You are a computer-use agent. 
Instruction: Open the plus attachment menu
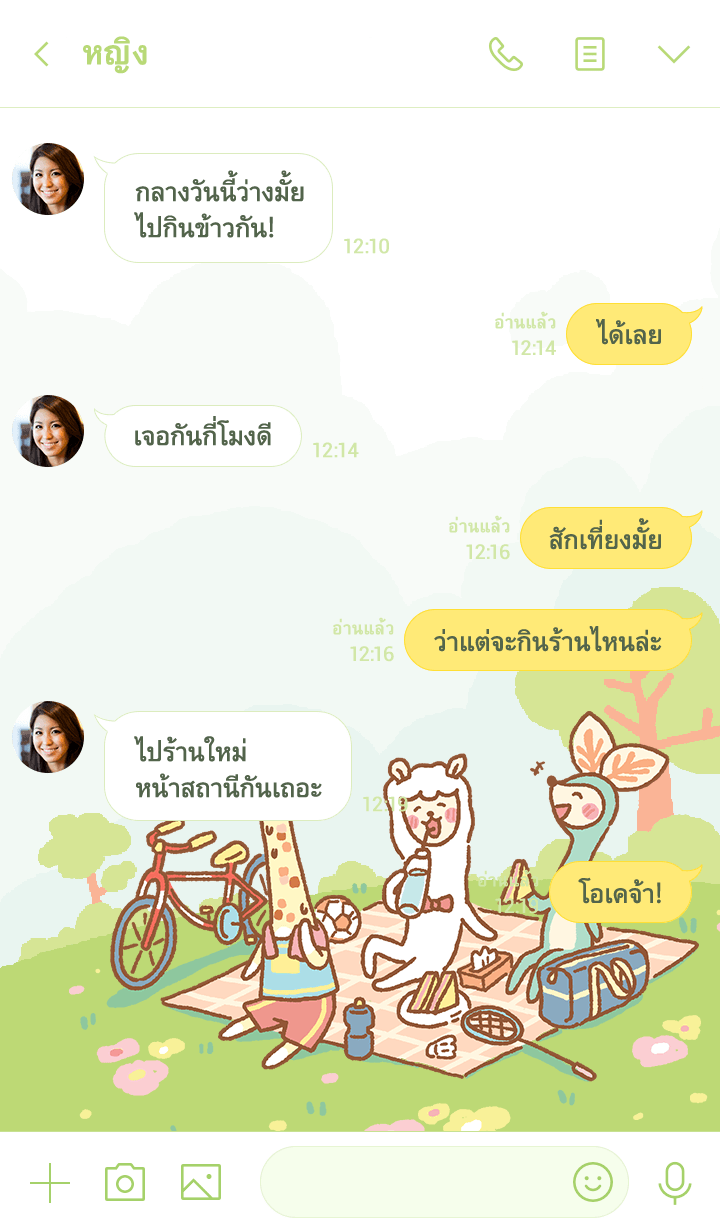tap(50, 1183)
